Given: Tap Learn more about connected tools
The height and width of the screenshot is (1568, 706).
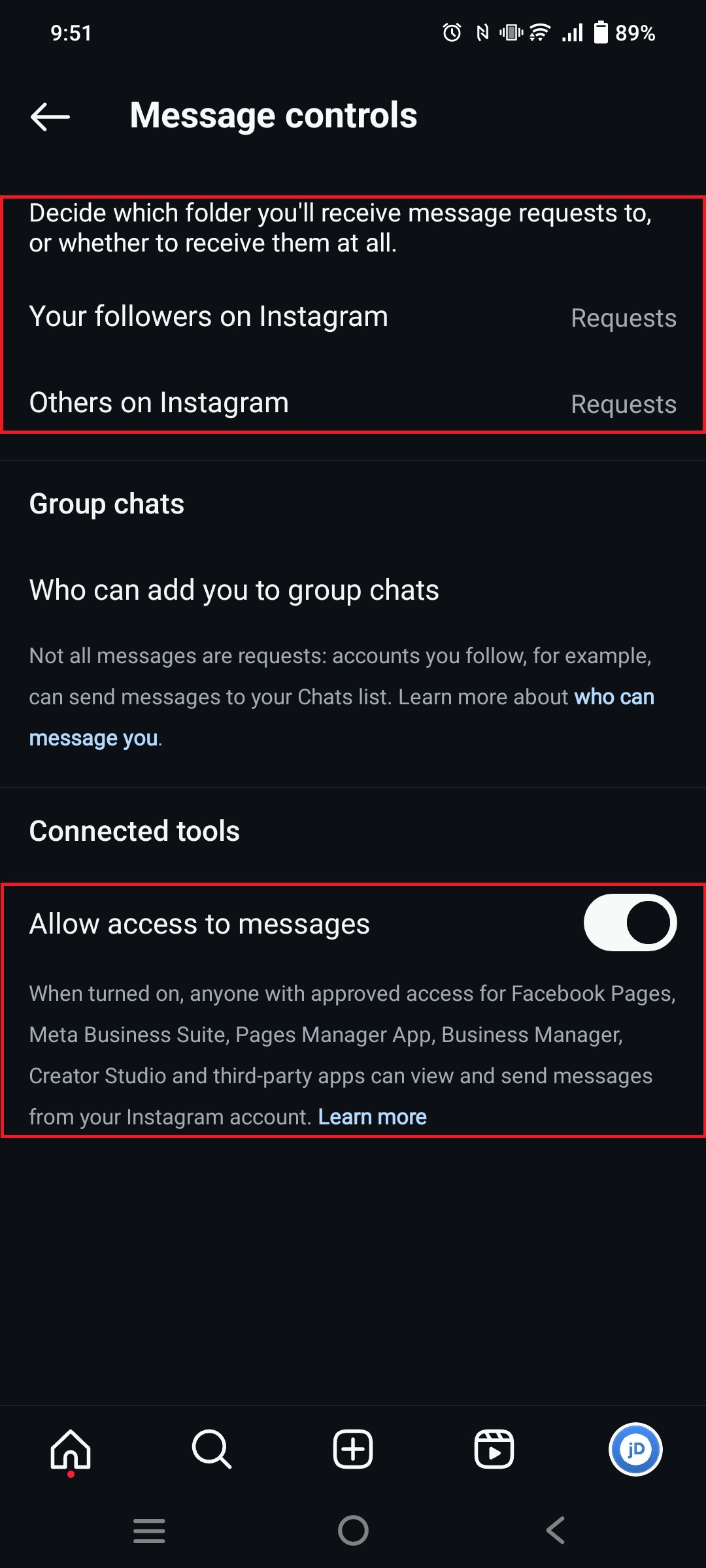Looking at the screenshot, I should click(x=372, y=1117).
